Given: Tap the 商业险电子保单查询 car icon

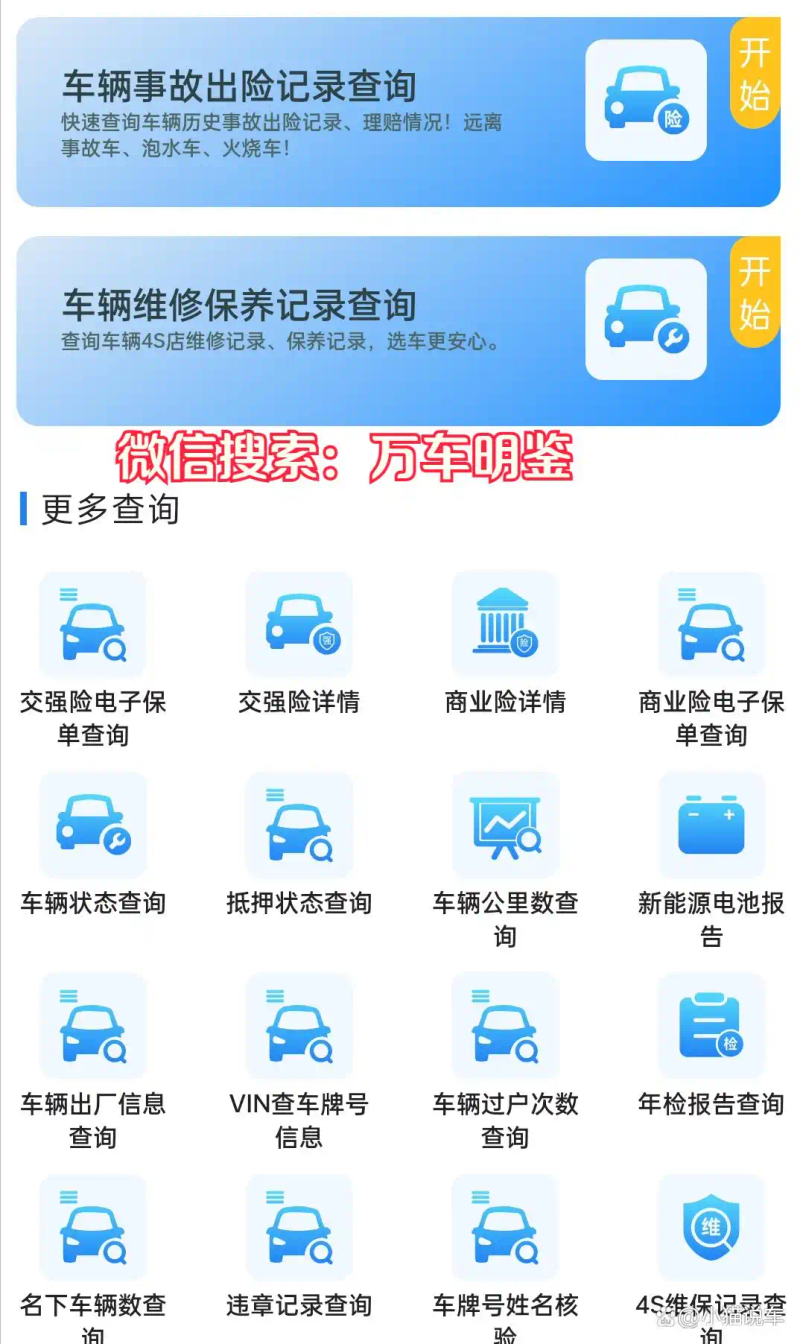Looking at the screenshot, I should pos(710,623).
